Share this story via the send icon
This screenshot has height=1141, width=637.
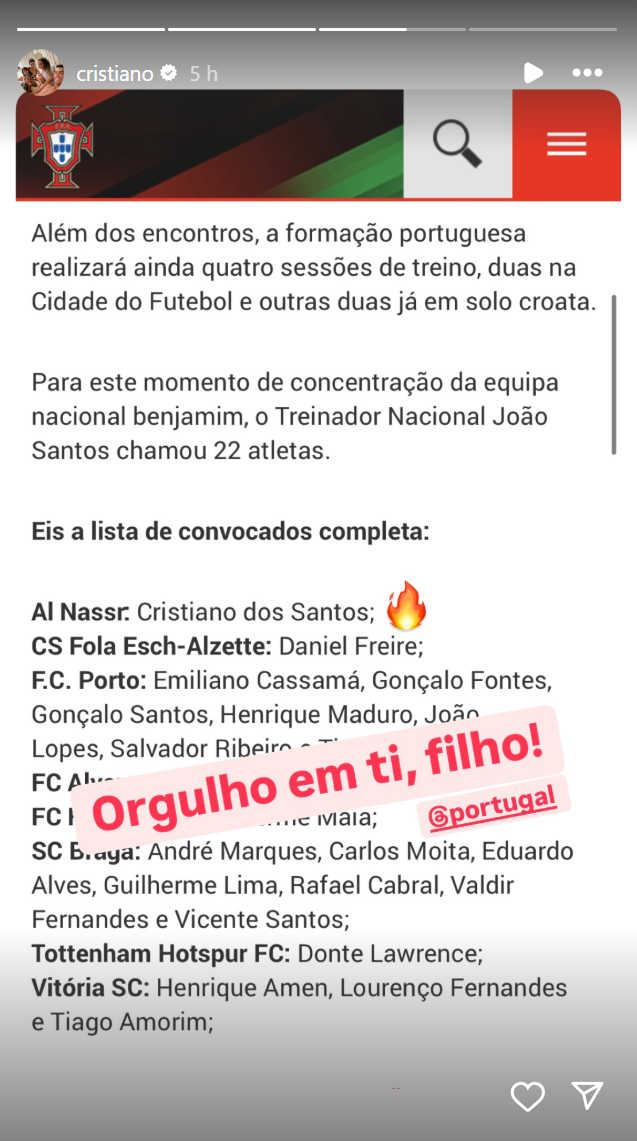click(587, 1096)
